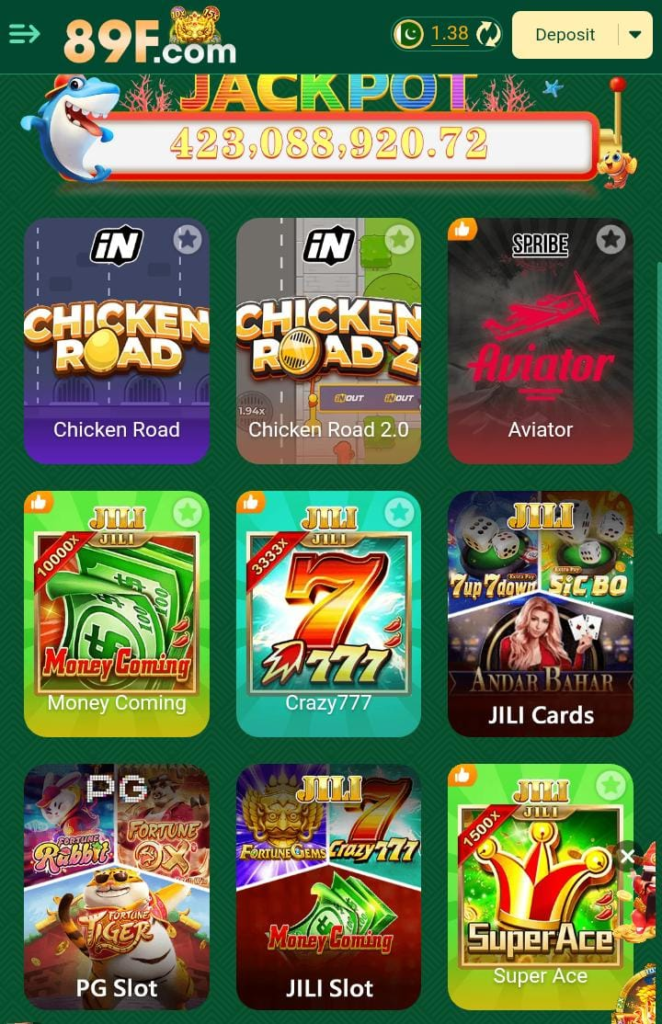Tap the Deposit button
The image size is (662, 1024).
coord(565,35)
